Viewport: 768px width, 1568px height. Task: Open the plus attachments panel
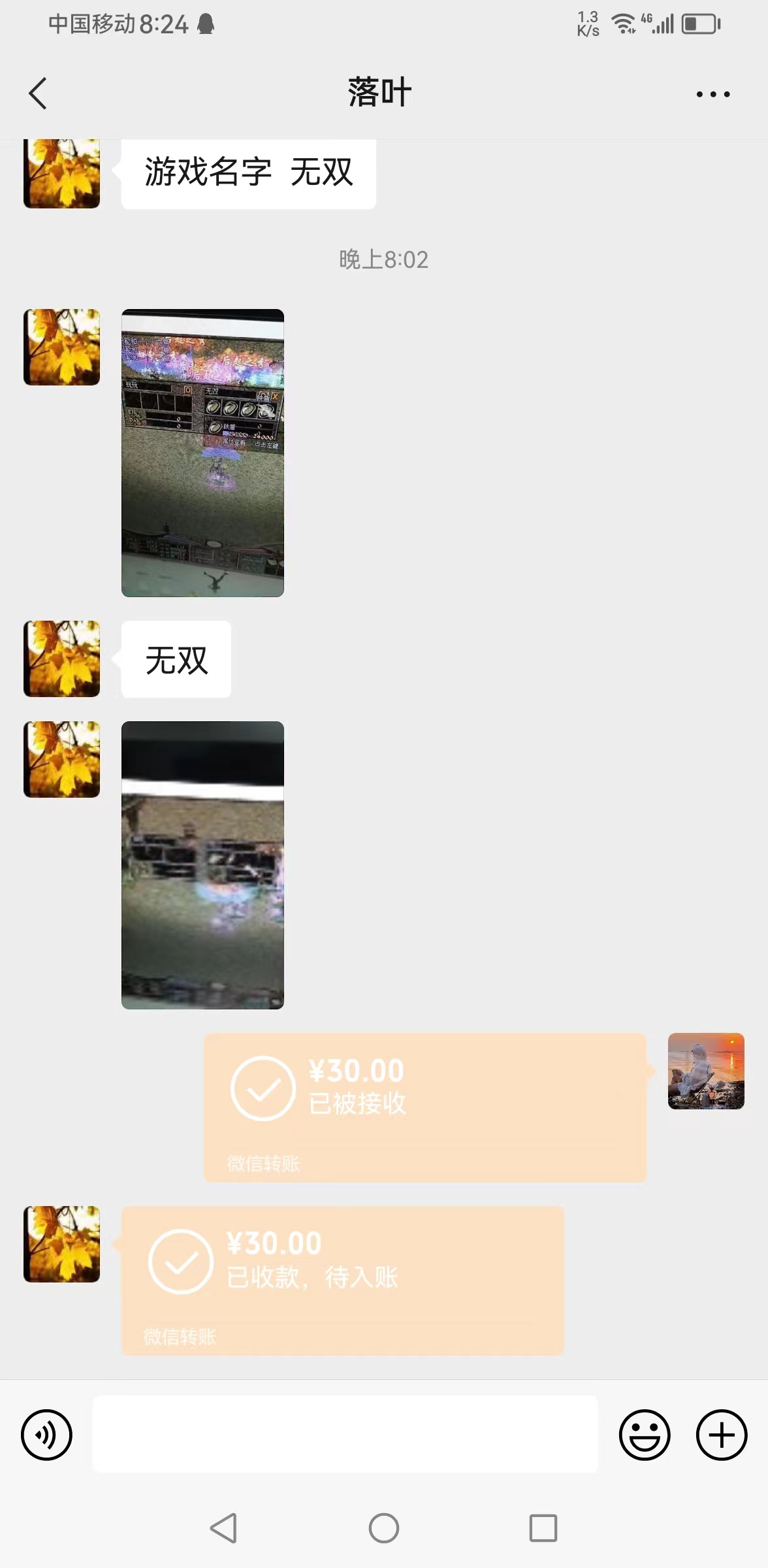tap(722, 1435)
